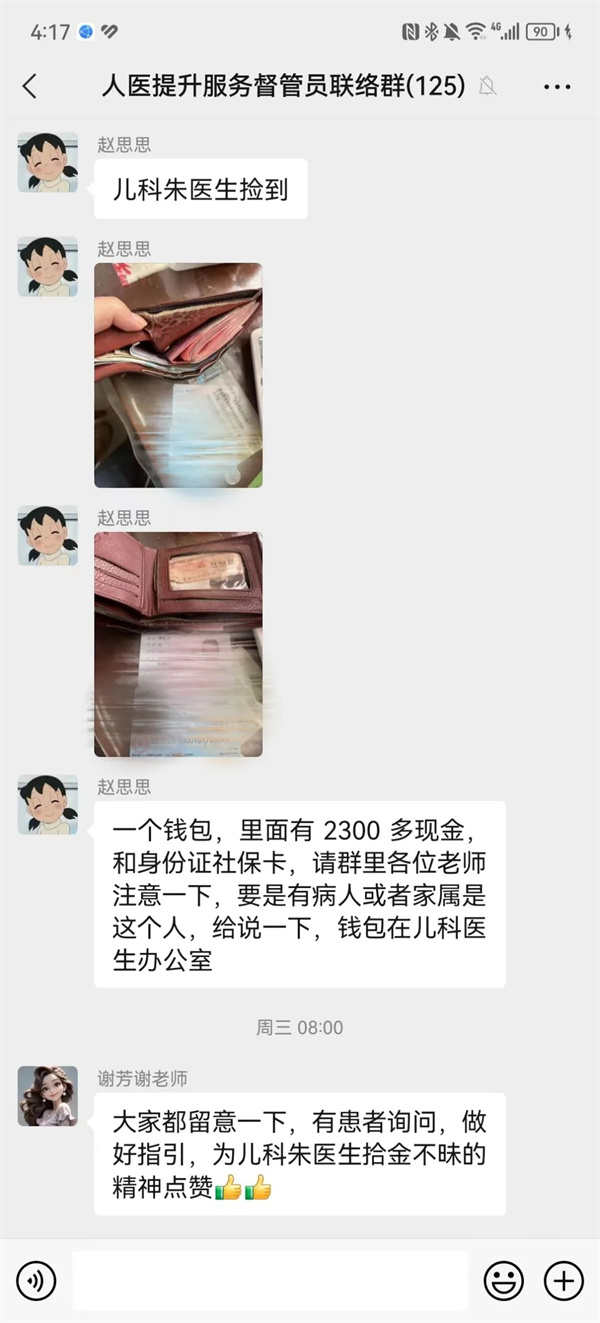Go back from the group chat
This screenshot has width=600, height=1323.
click(30, 87)
